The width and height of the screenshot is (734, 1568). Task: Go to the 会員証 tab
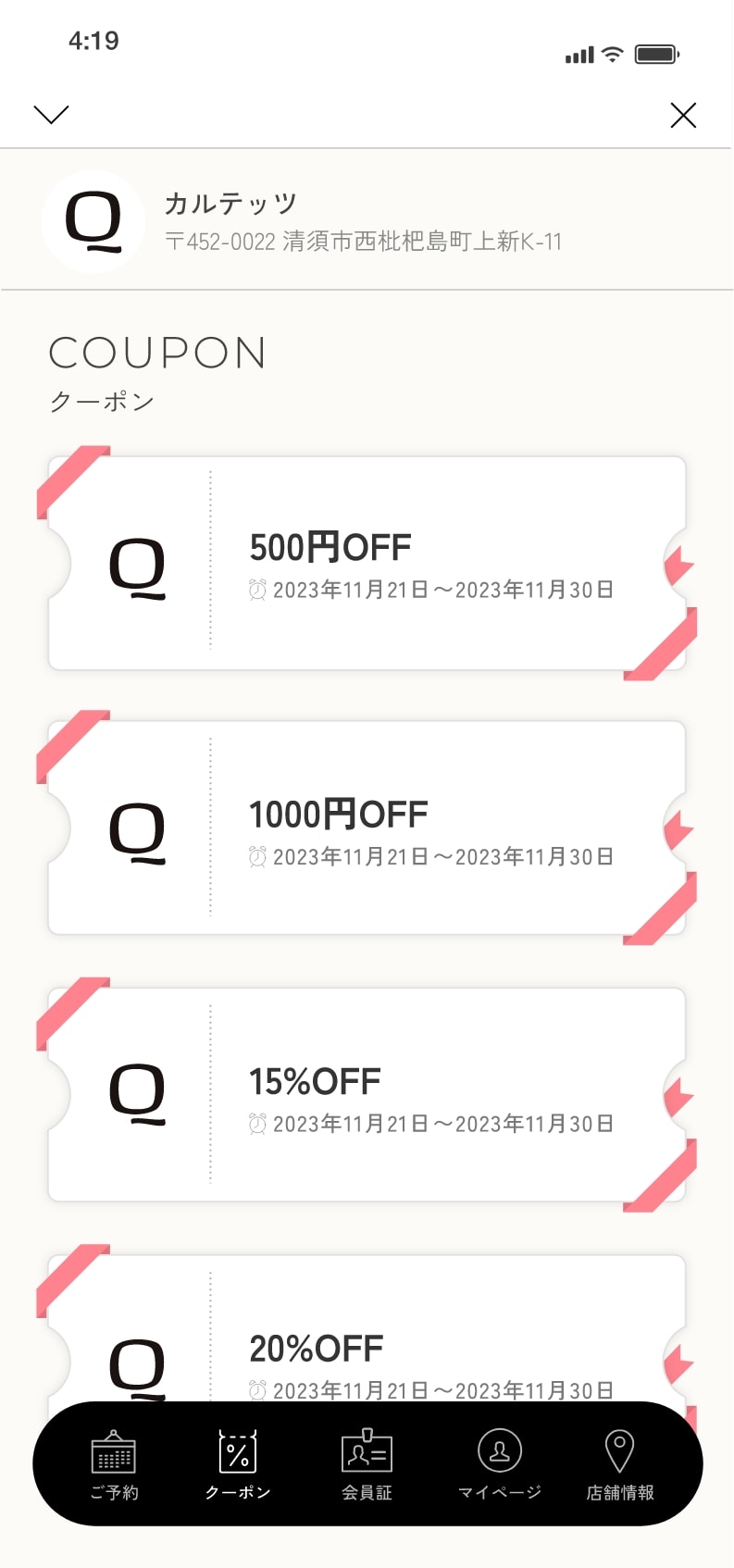pos(367,1464)
